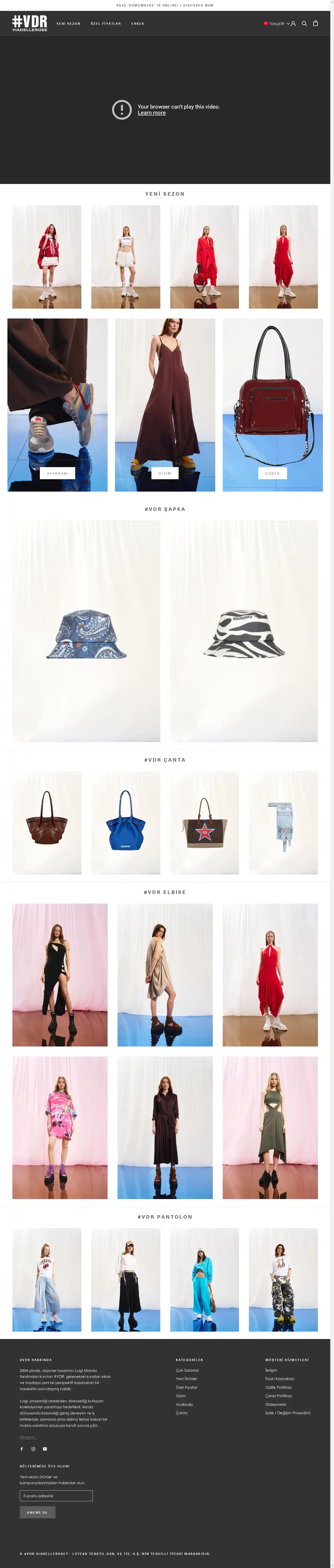
Task: Open the search icon in header
Action: tap(304, 24)
